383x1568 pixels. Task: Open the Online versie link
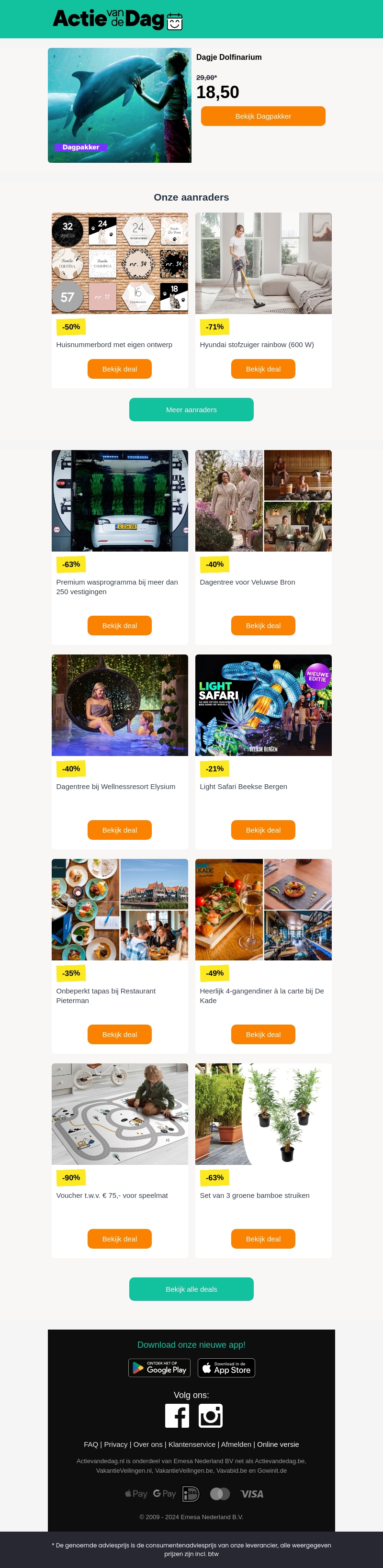pos(278,1444)
